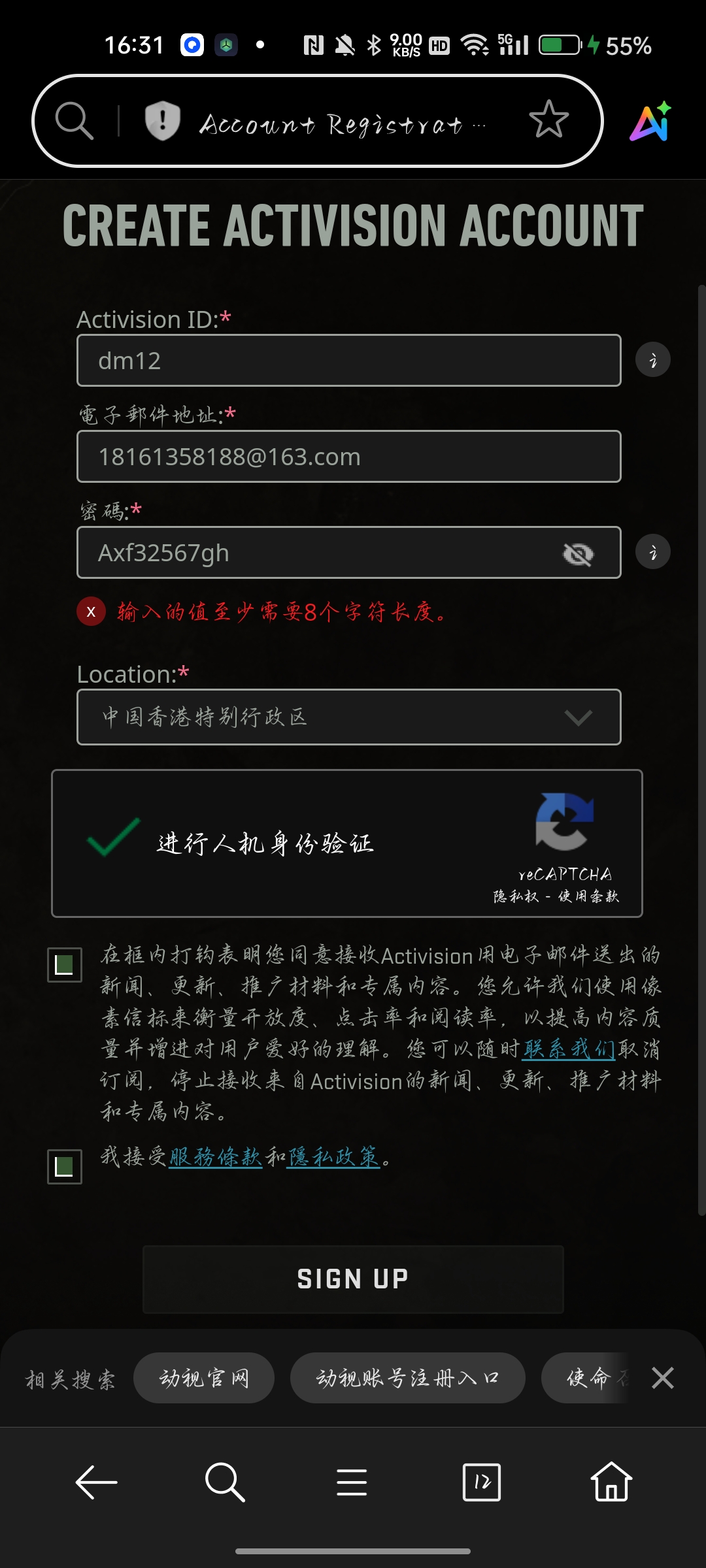Tap the search icon in address bar

pyautogui.click(x=74, y=121)
